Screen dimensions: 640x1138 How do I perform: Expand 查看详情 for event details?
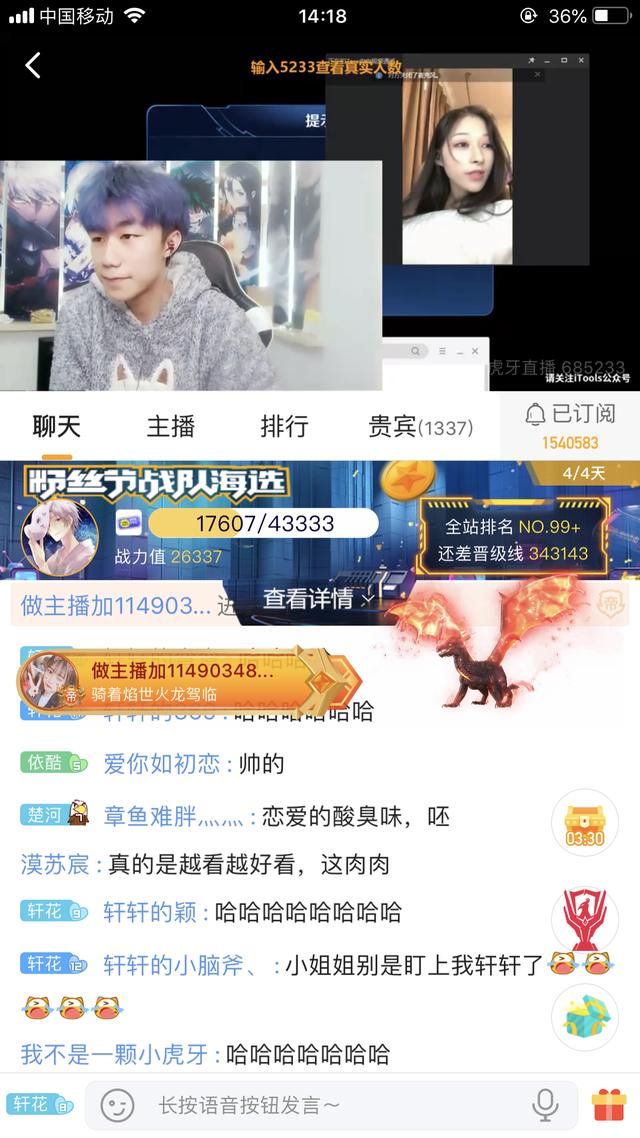(317, 598)
